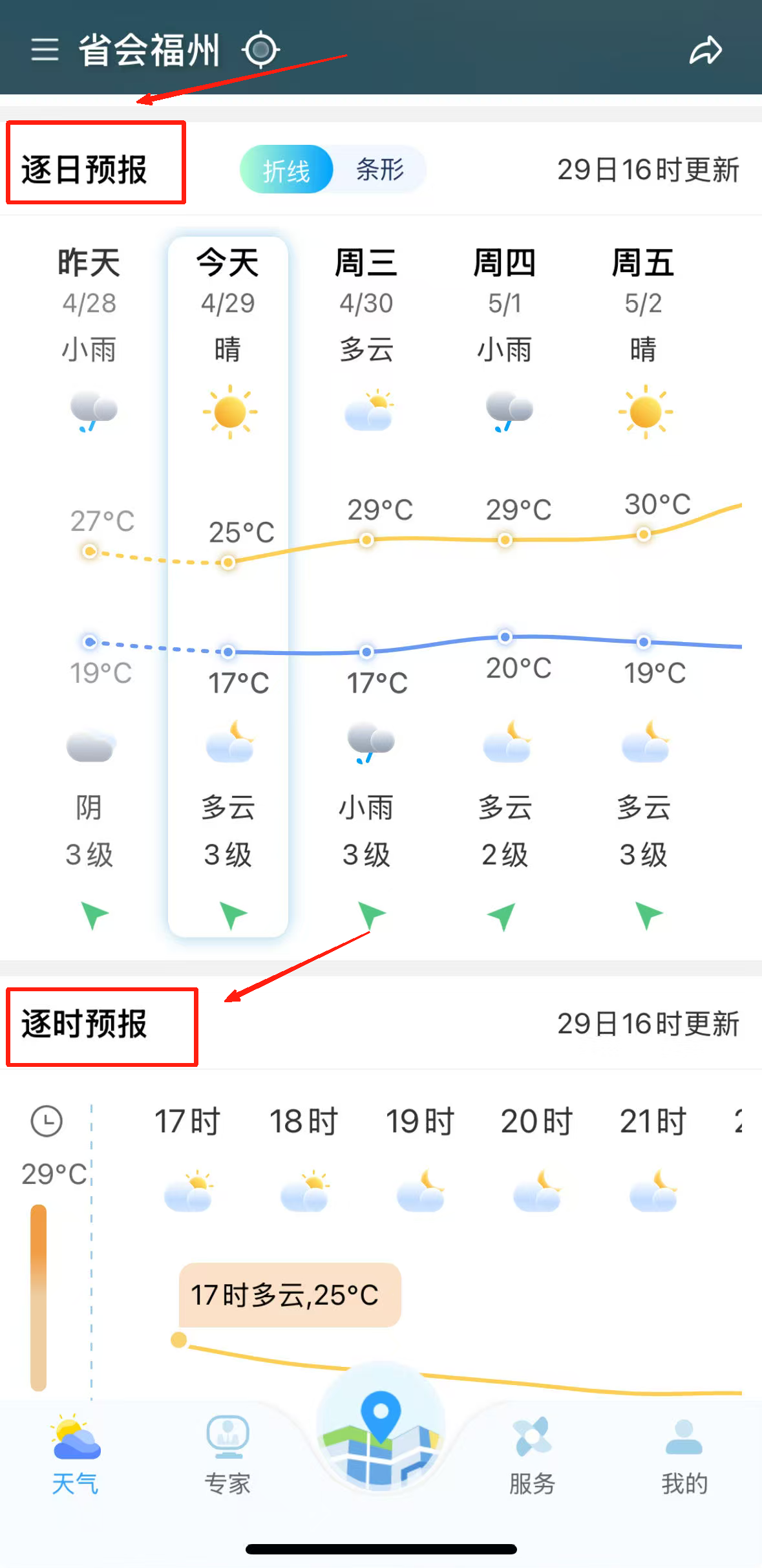Open the hamburger menu

(45, 50)
